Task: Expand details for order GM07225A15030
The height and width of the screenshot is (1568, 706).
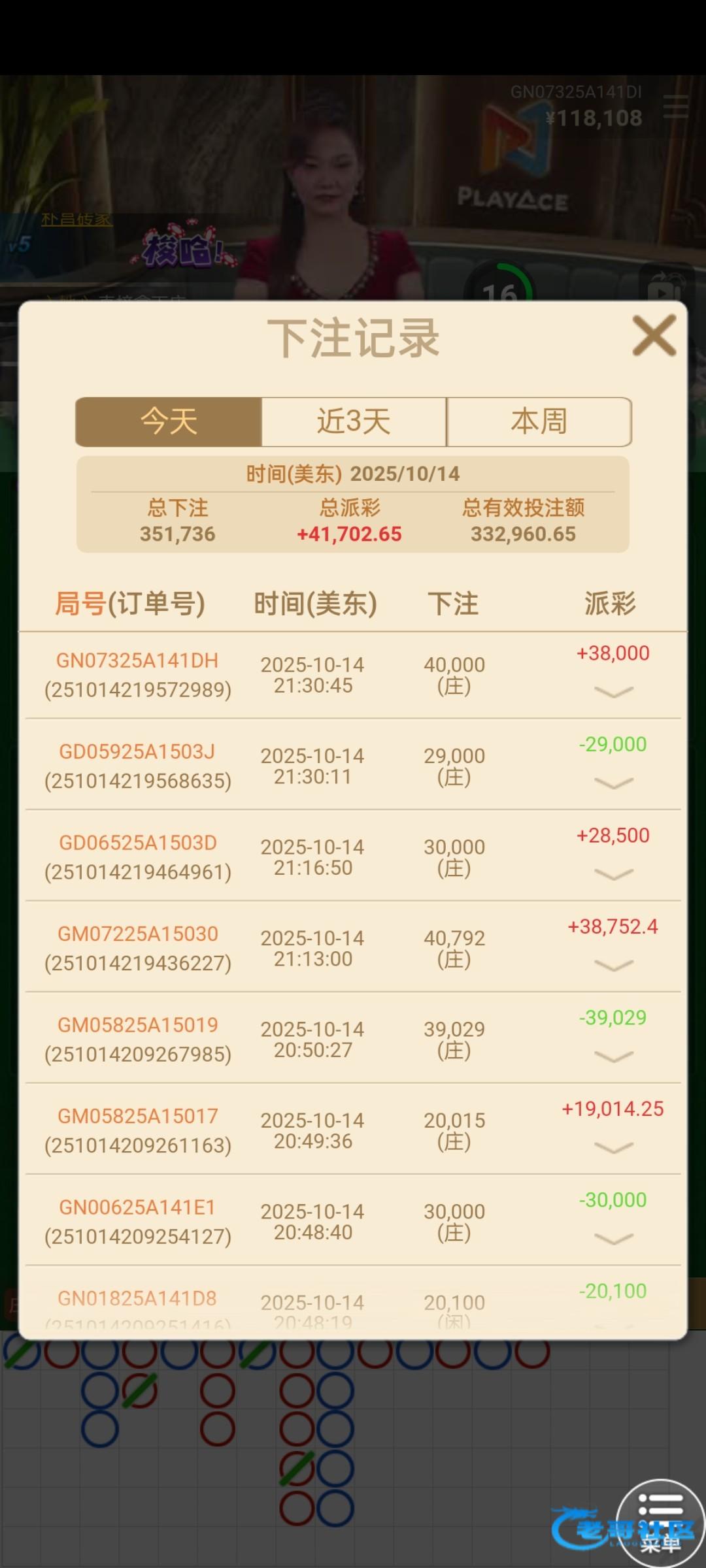Action: click(613, 966)
